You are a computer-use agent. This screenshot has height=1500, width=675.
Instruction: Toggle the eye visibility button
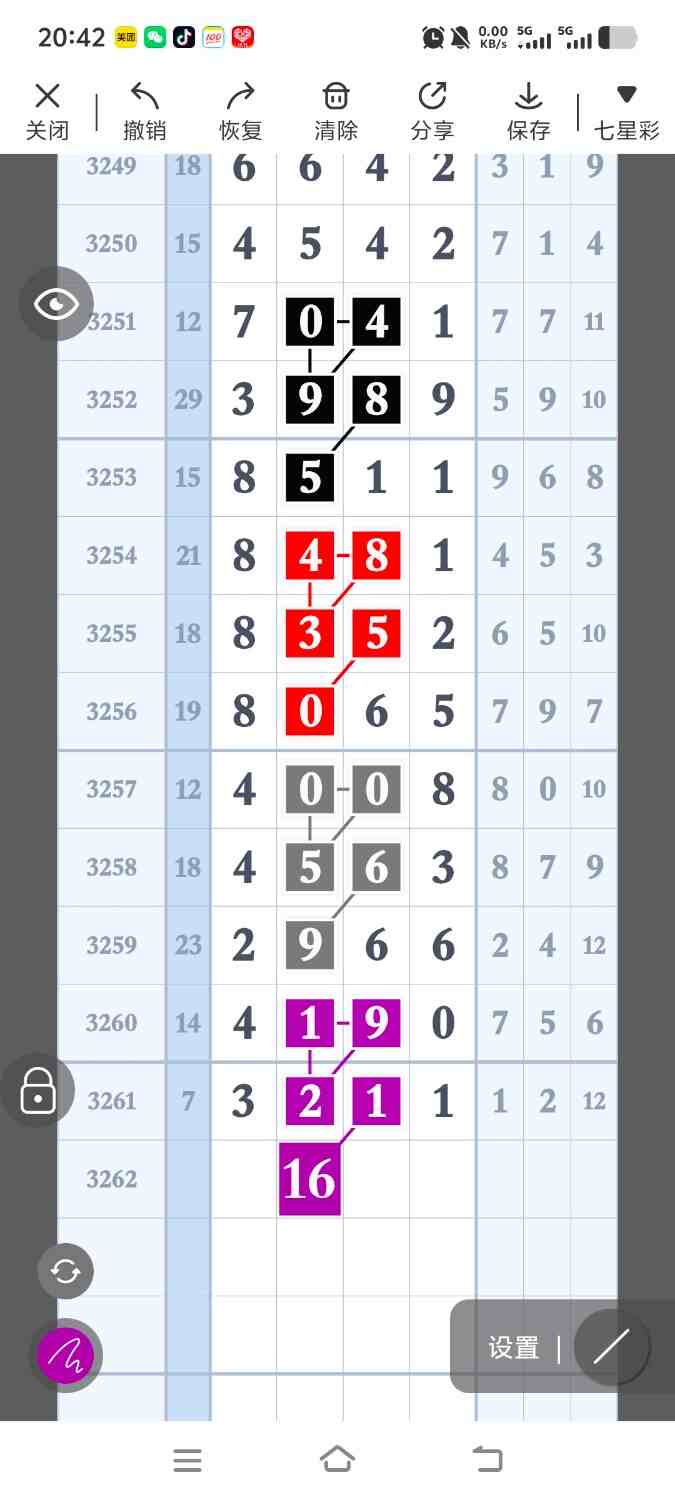pyautogui.click(x=56, y=304)
